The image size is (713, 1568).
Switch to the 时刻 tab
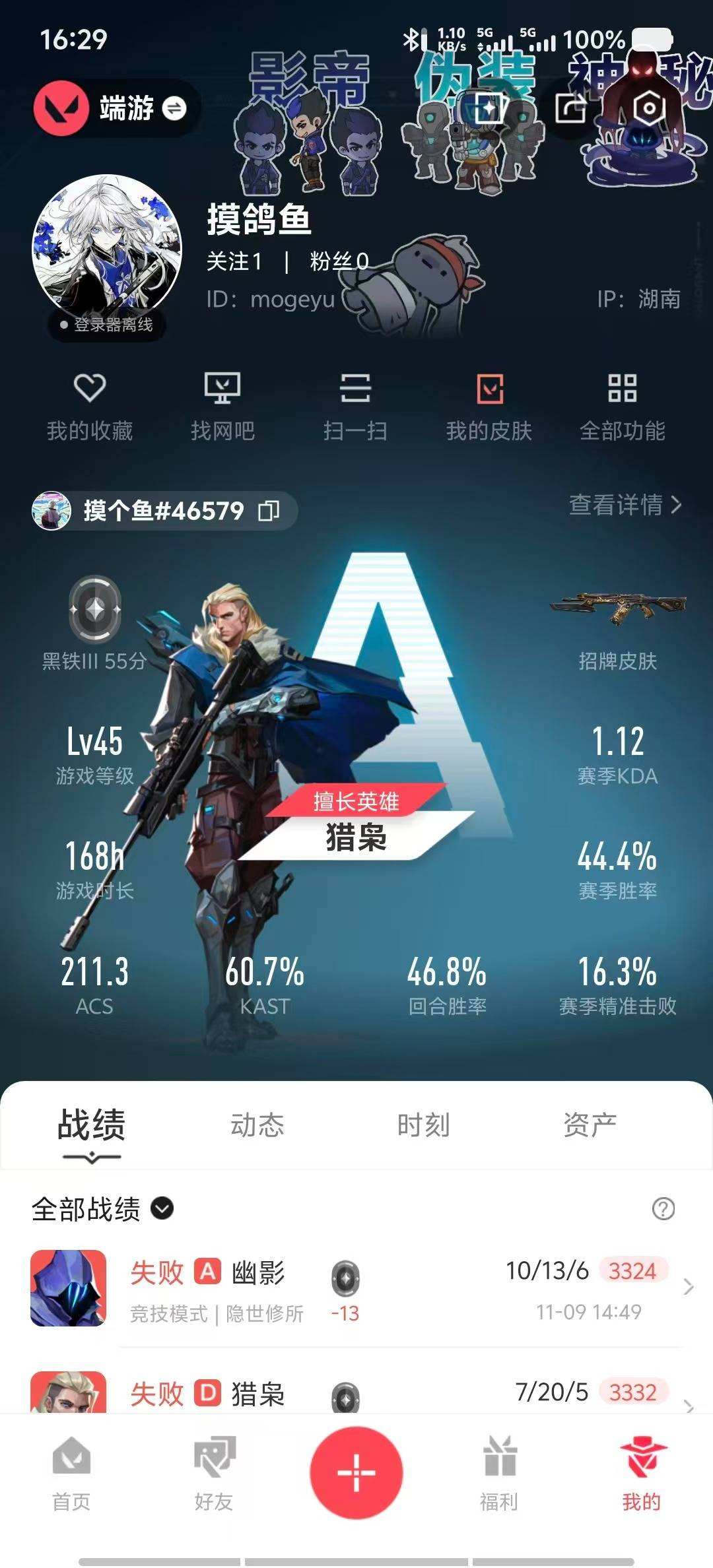(x=423, y=1125)
